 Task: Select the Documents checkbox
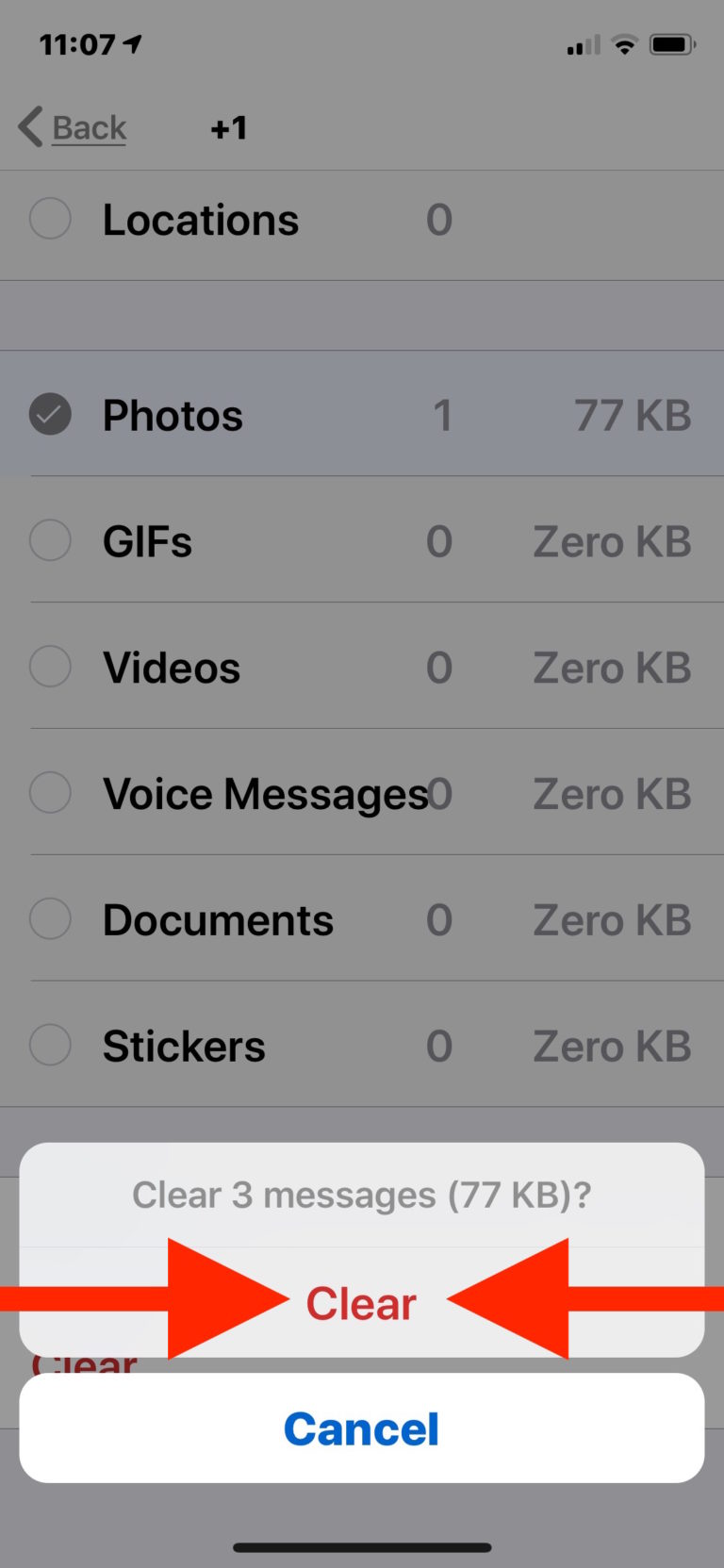click(x=50, y=919)
